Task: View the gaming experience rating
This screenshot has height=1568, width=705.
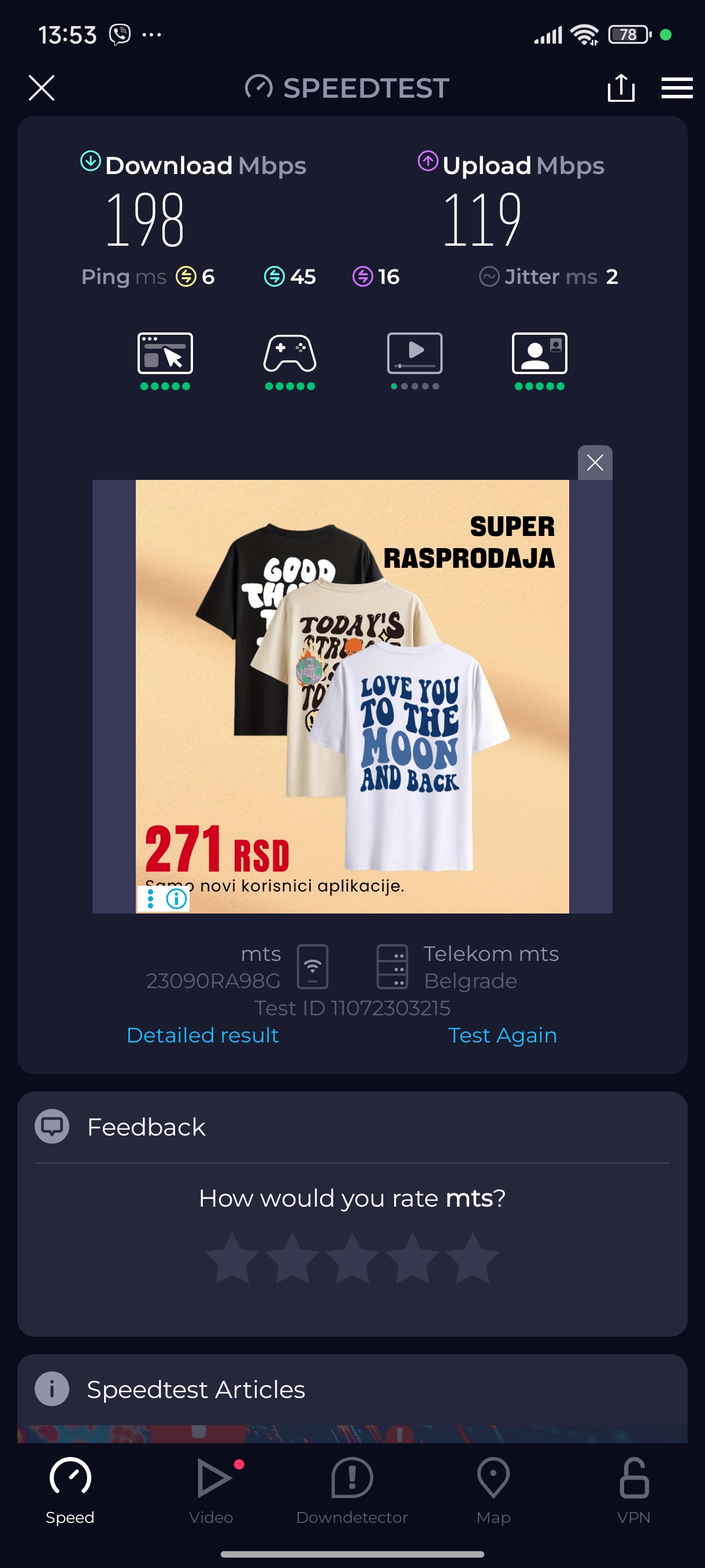Action: click(290, 360)
